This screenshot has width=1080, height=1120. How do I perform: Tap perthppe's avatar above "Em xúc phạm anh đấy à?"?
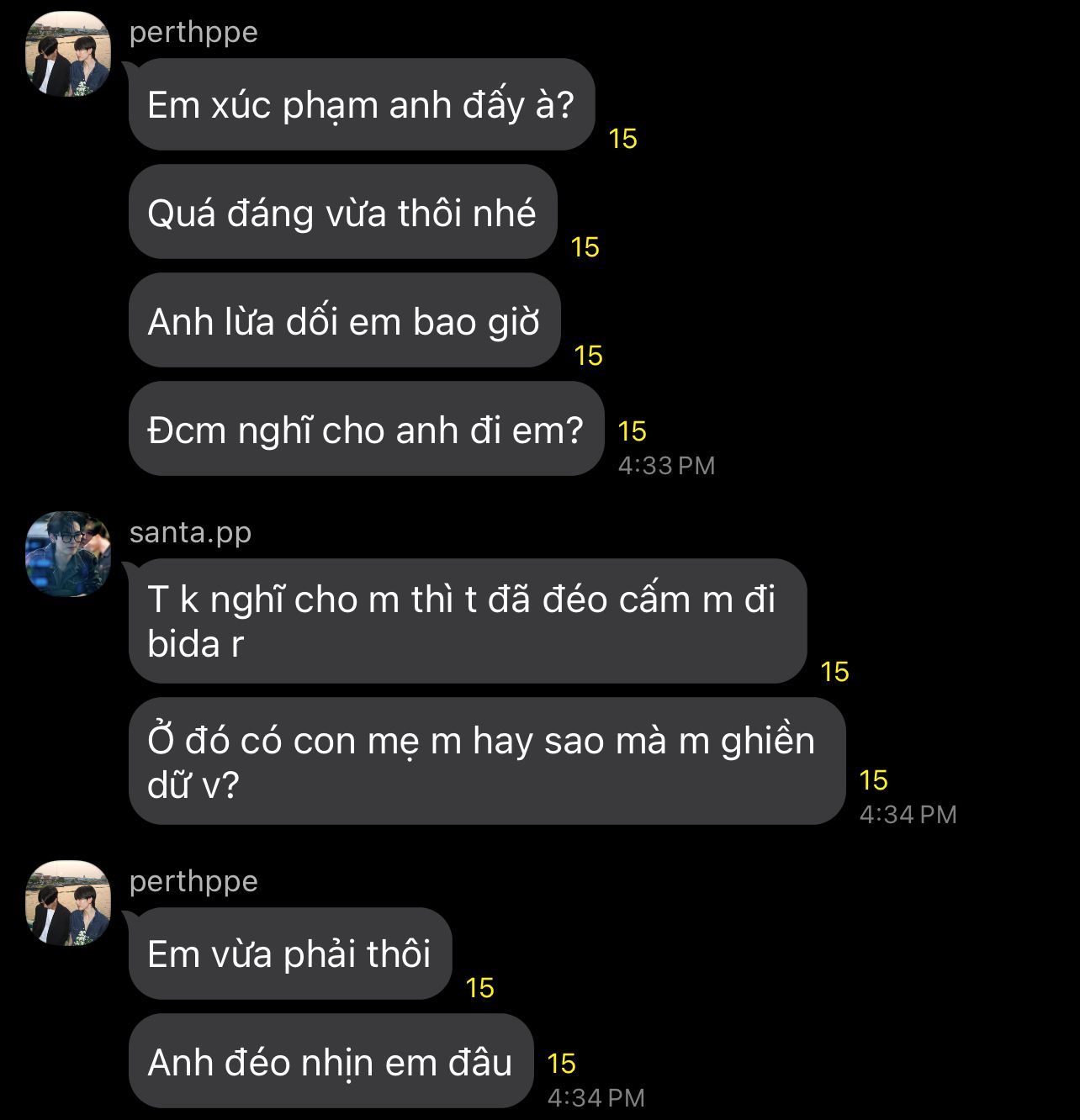(68, 54)
